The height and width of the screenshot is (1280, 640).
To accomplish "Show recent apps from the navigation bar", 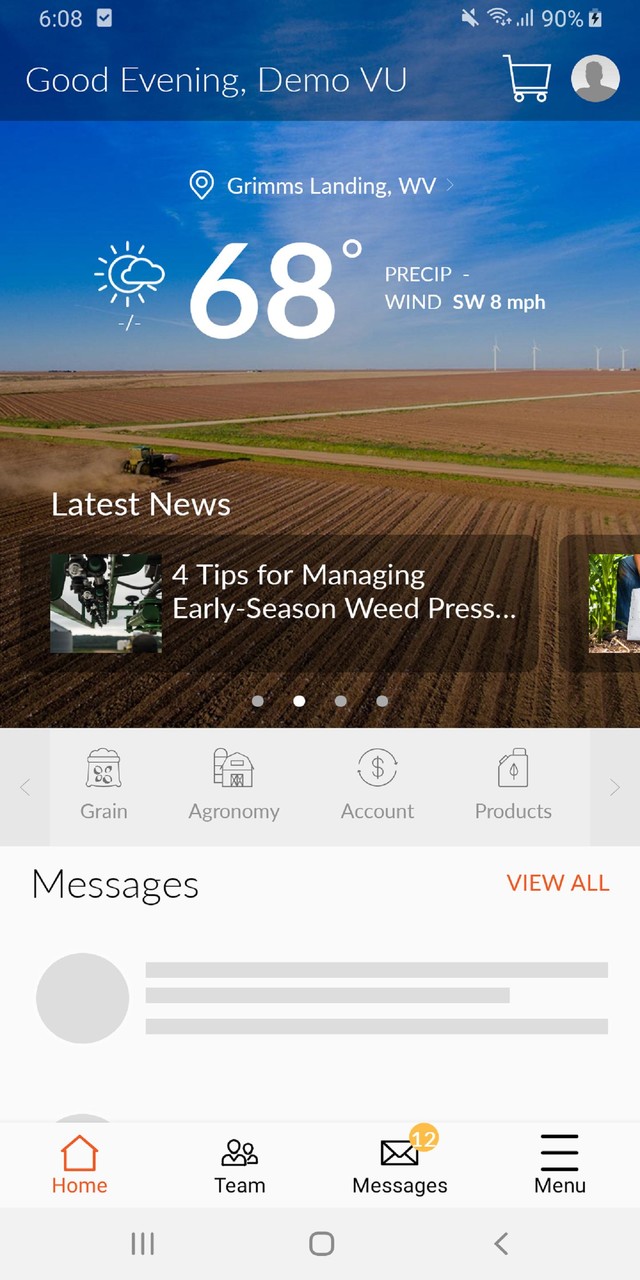I will [x=143, y=1243].
